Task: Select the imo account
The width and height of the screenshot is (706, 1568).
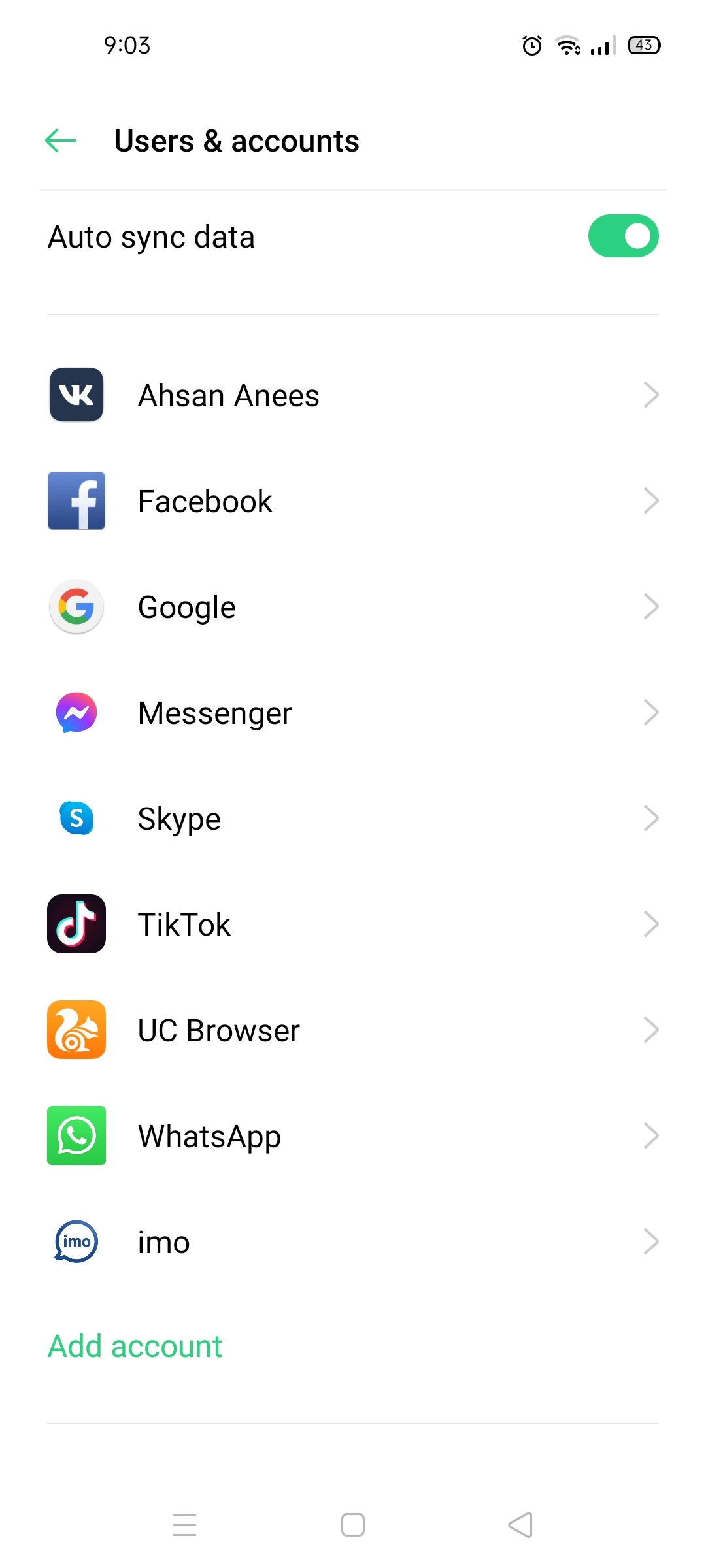Action: (x=353, y=1242)
